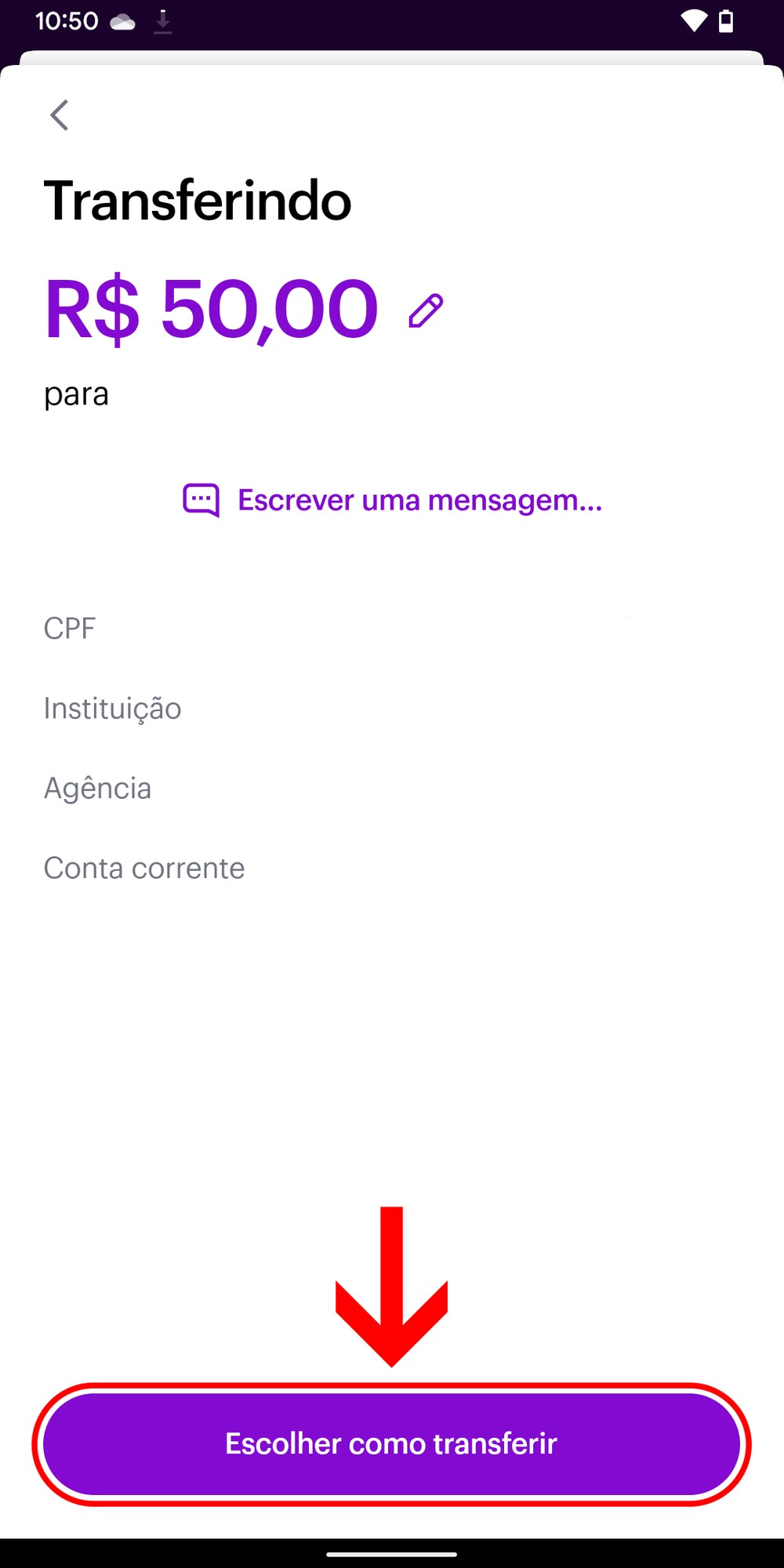Tap 'Escolher como transferir' button
The image size is (784, 1568).
click(x=391, y=1445)
